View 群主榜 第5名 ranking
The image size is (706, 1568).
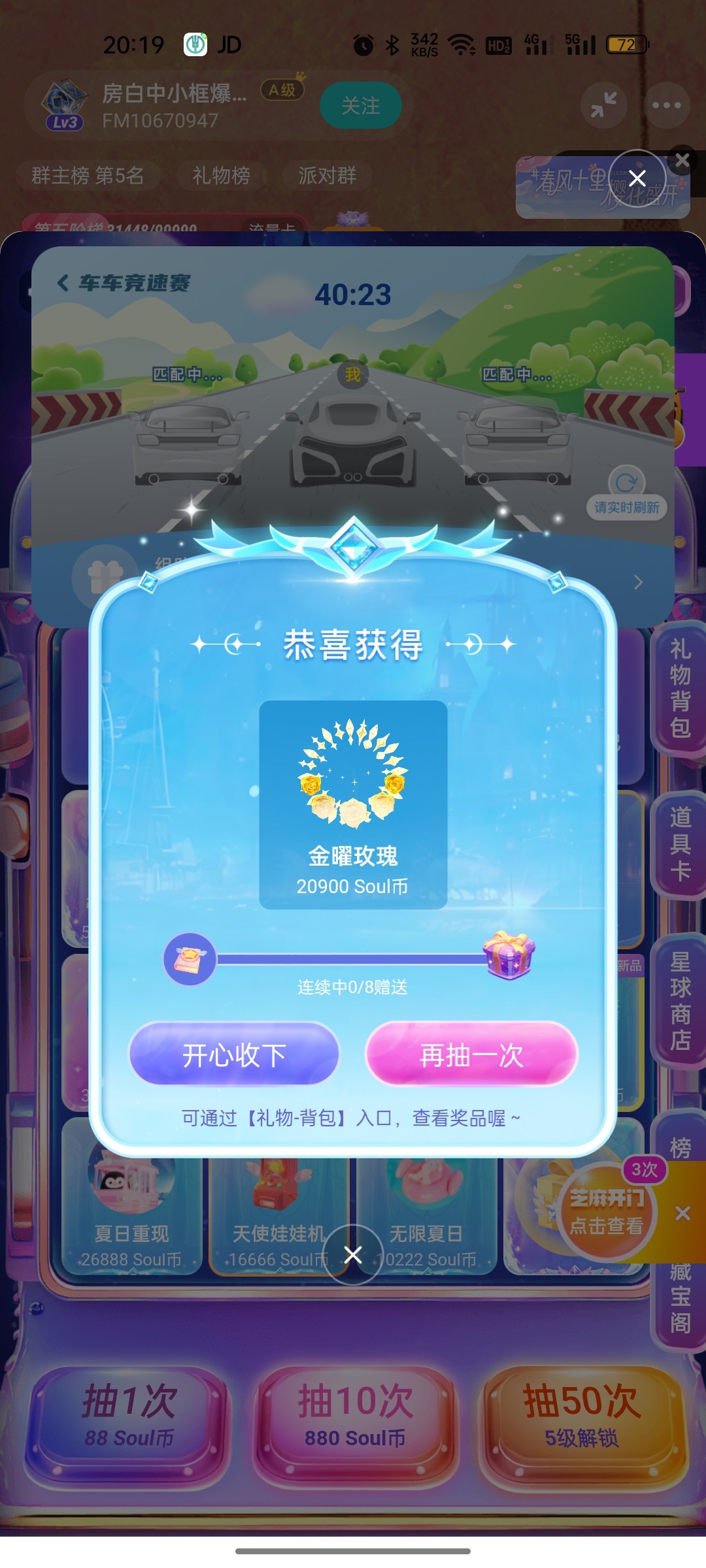[88, 176]
